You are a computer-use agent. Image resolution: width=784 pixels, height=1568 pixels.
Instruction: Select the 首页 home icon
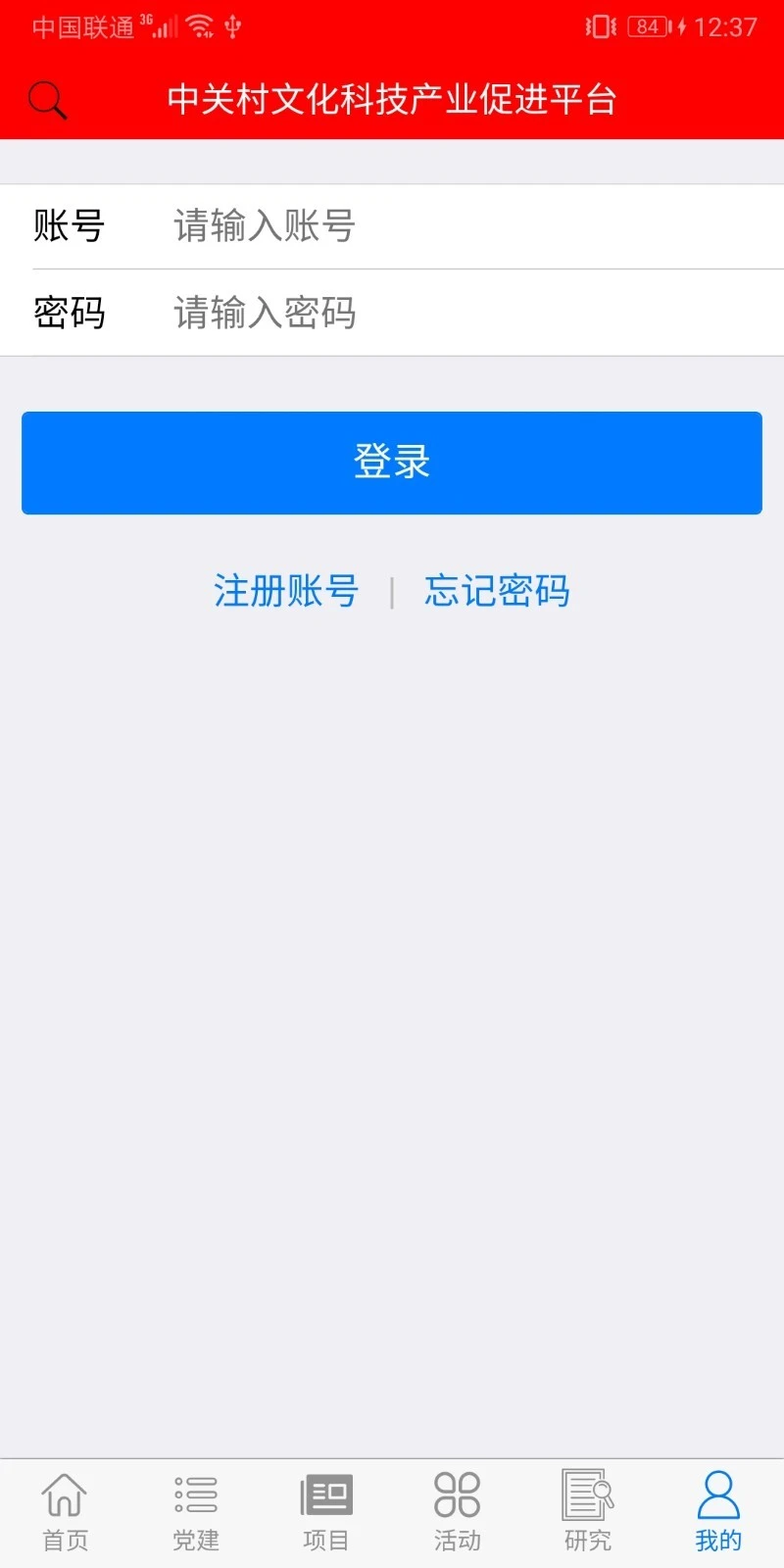64,1494
